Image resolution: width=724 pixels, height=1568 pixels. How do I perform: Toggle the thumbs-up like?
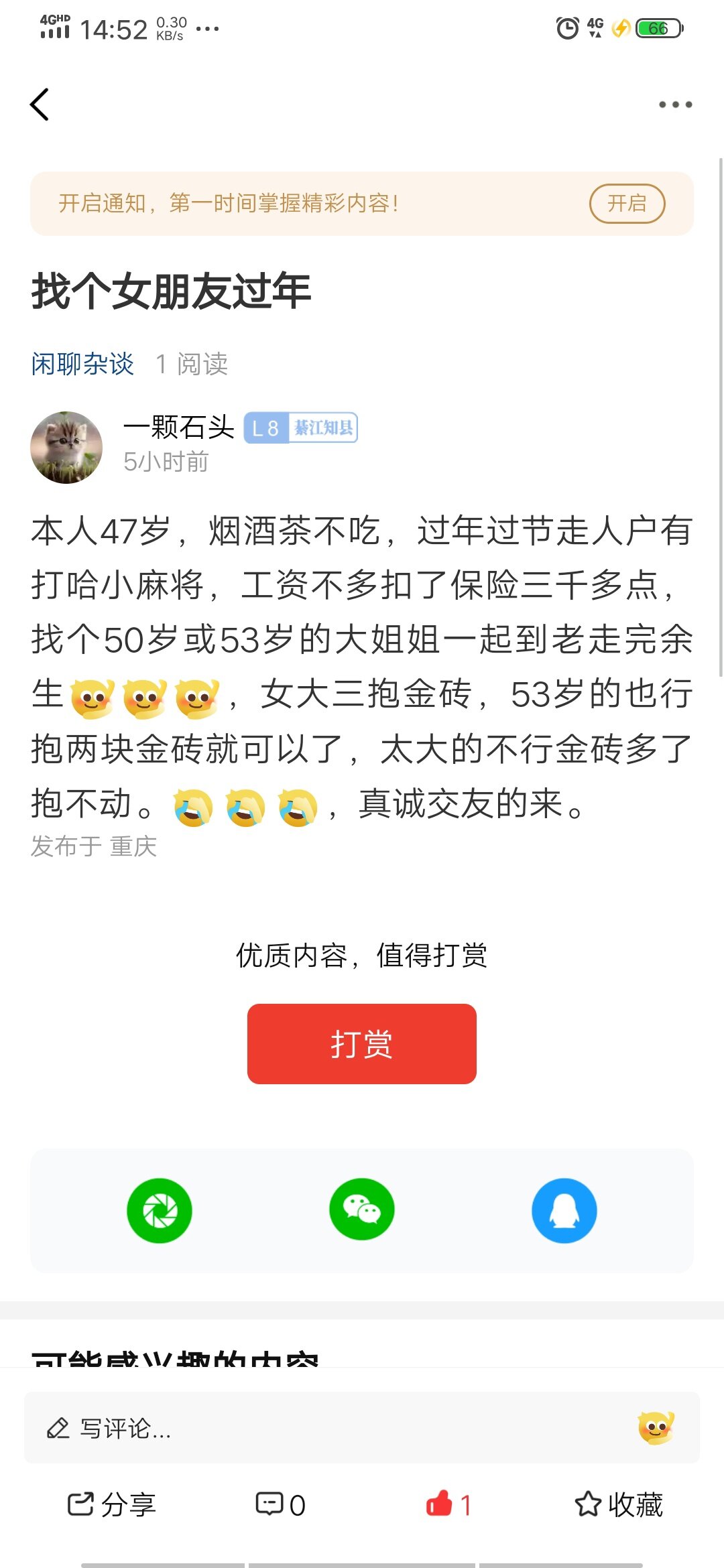click(448, 1505)
